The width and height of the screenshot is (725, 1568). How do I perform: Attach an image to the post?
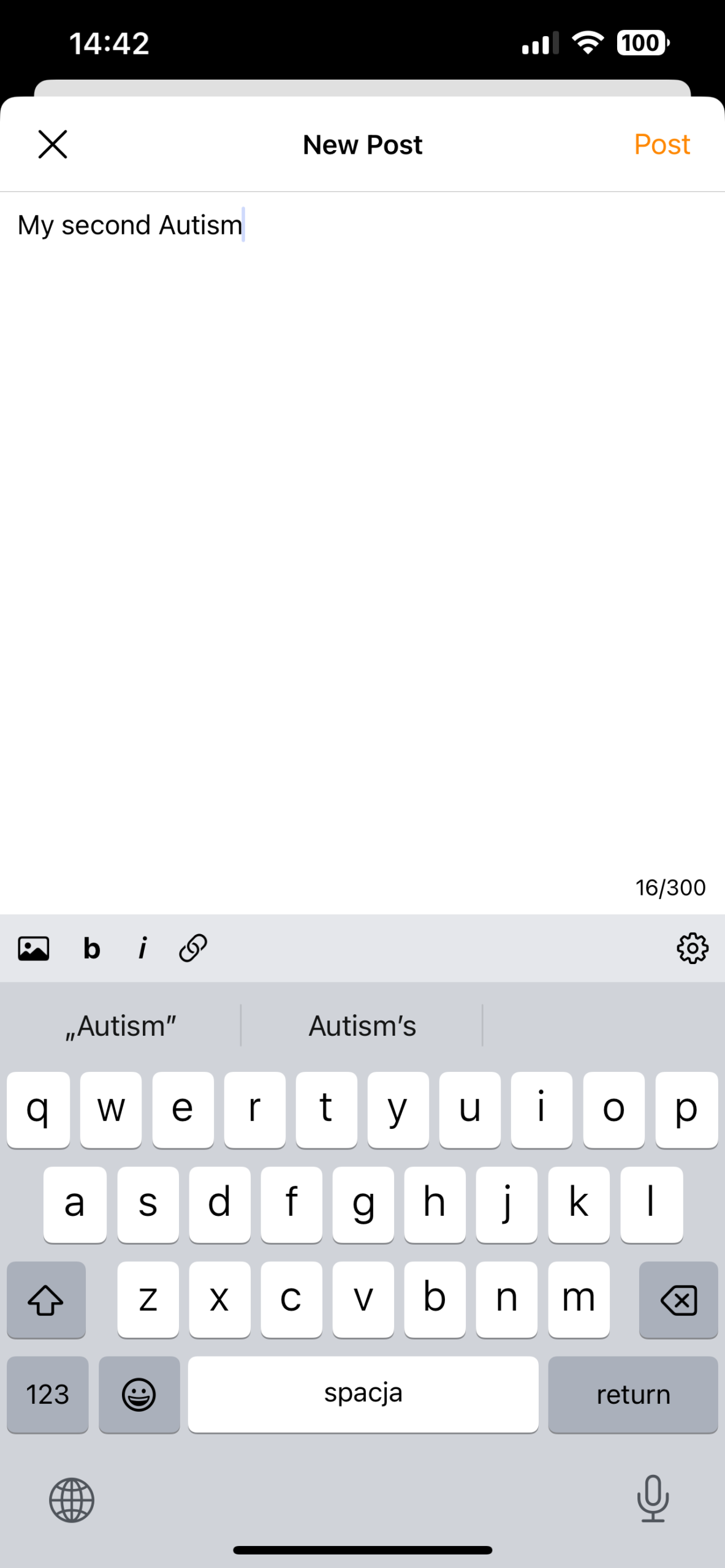click(34, 949)
